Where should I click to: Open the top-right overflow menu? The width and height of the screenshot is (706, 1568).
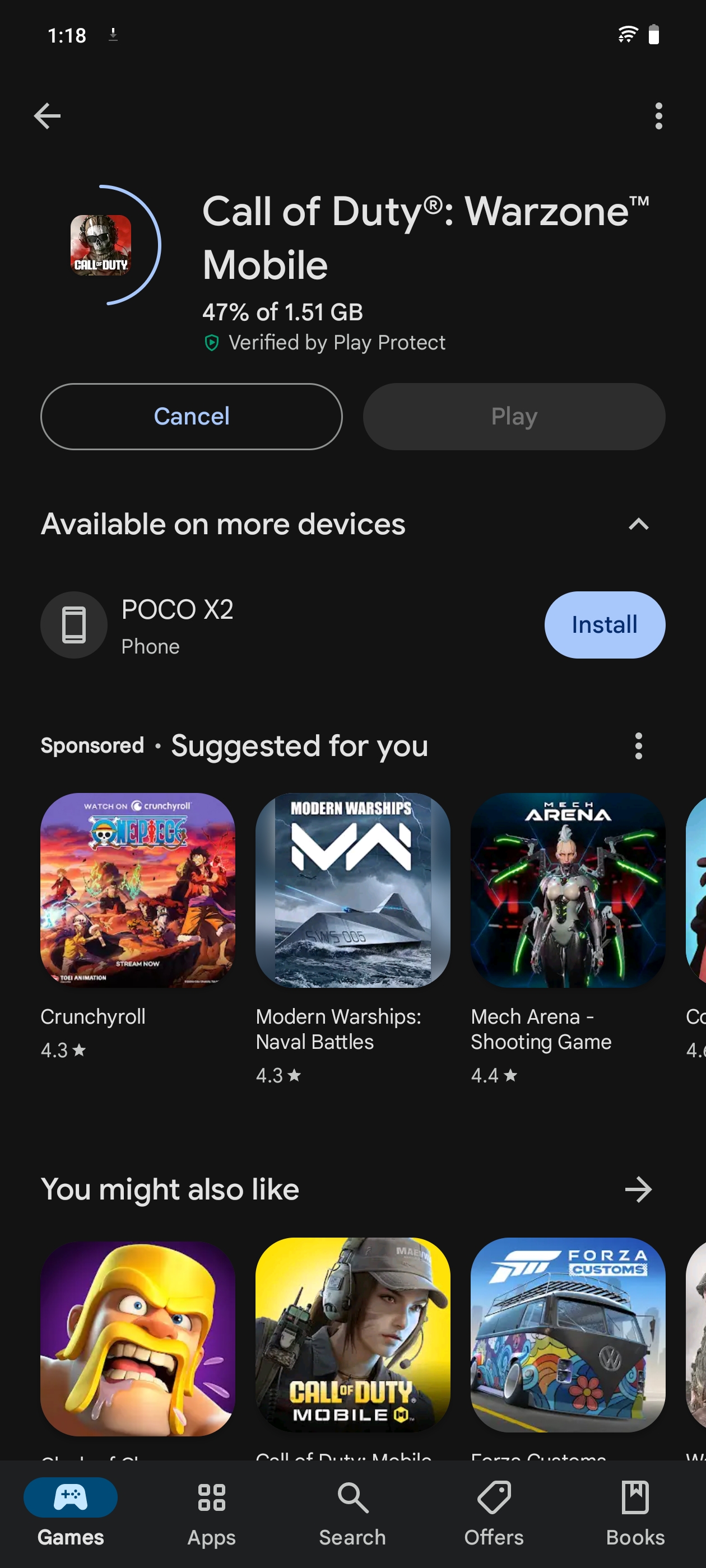(658, 116)
